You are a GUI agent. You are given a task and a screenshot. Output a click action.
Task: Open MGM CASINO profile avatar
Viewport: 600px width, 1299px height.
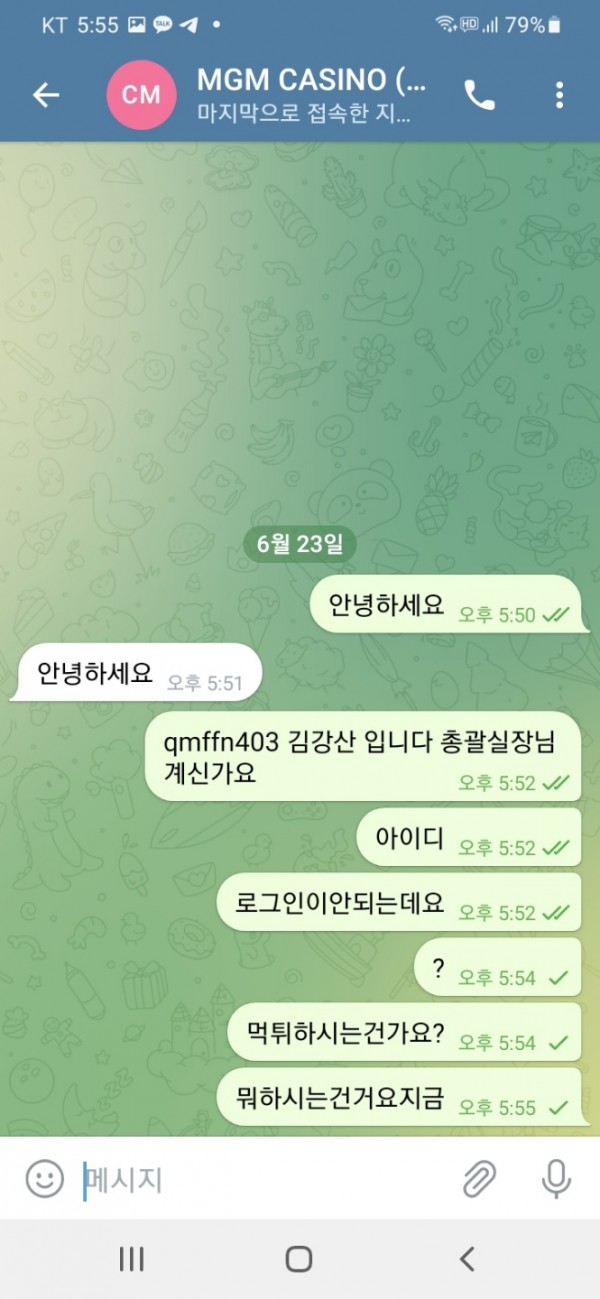[141, 95]
